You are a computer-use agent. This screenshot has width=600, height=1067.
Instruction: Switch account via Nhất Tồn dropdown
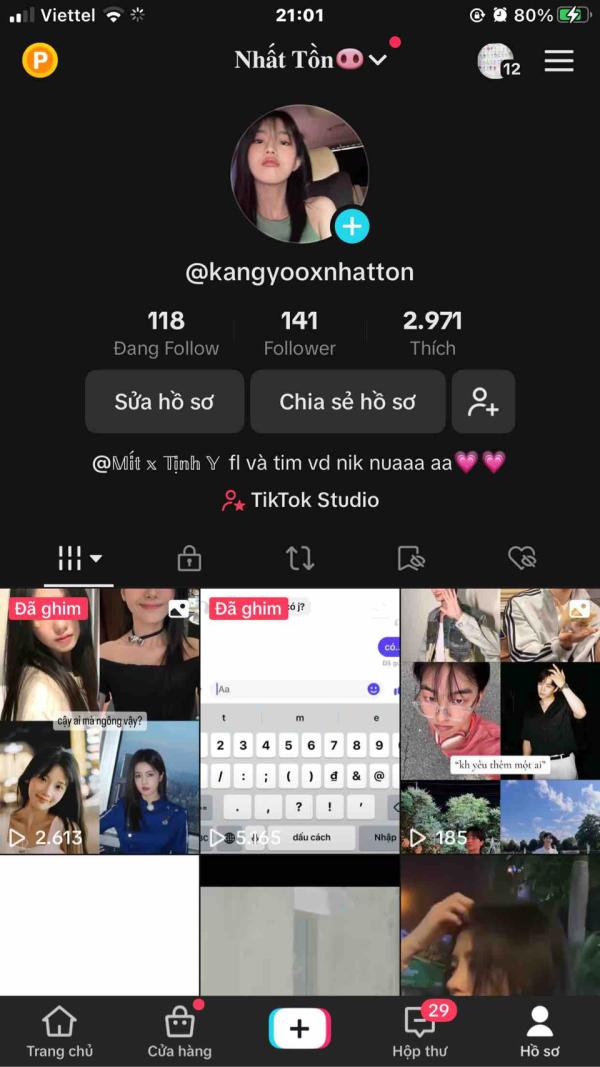(x=310, y=60)
